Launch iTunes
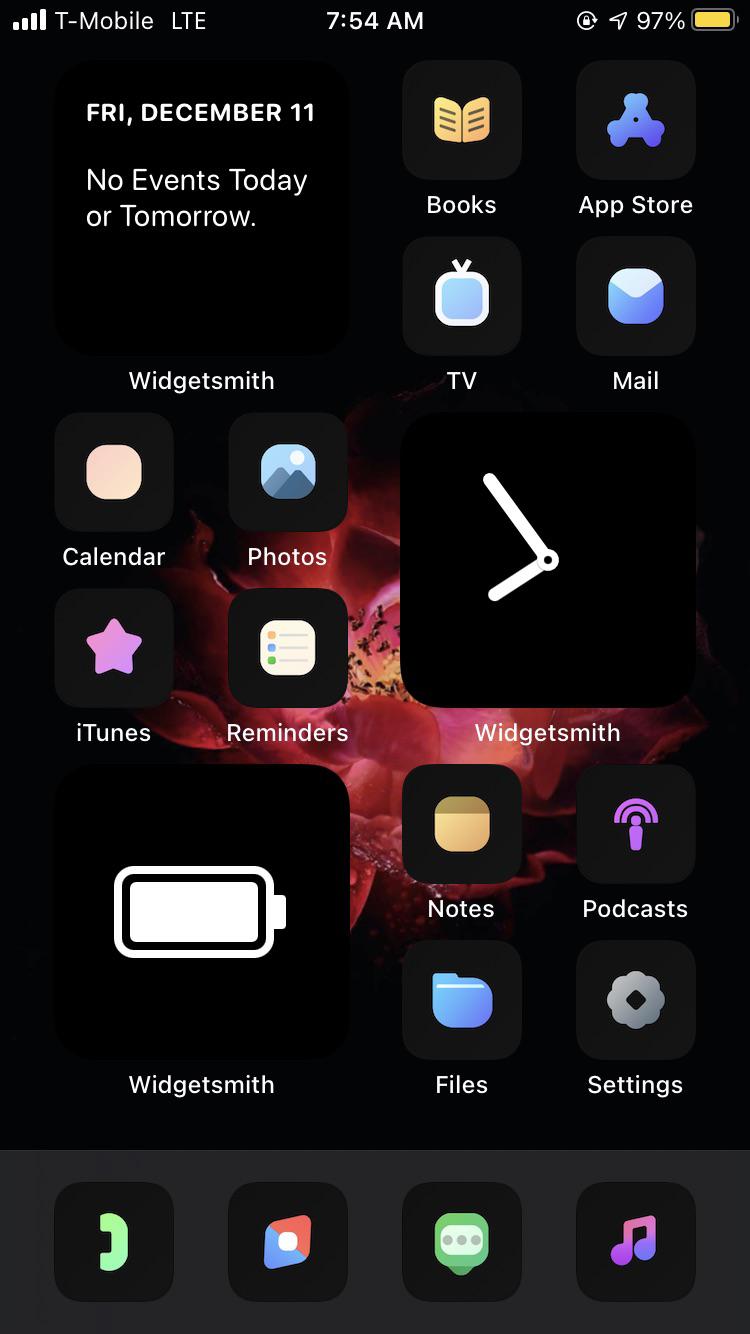This screenshot has height=1334, width=750. (x=113, y=648)
